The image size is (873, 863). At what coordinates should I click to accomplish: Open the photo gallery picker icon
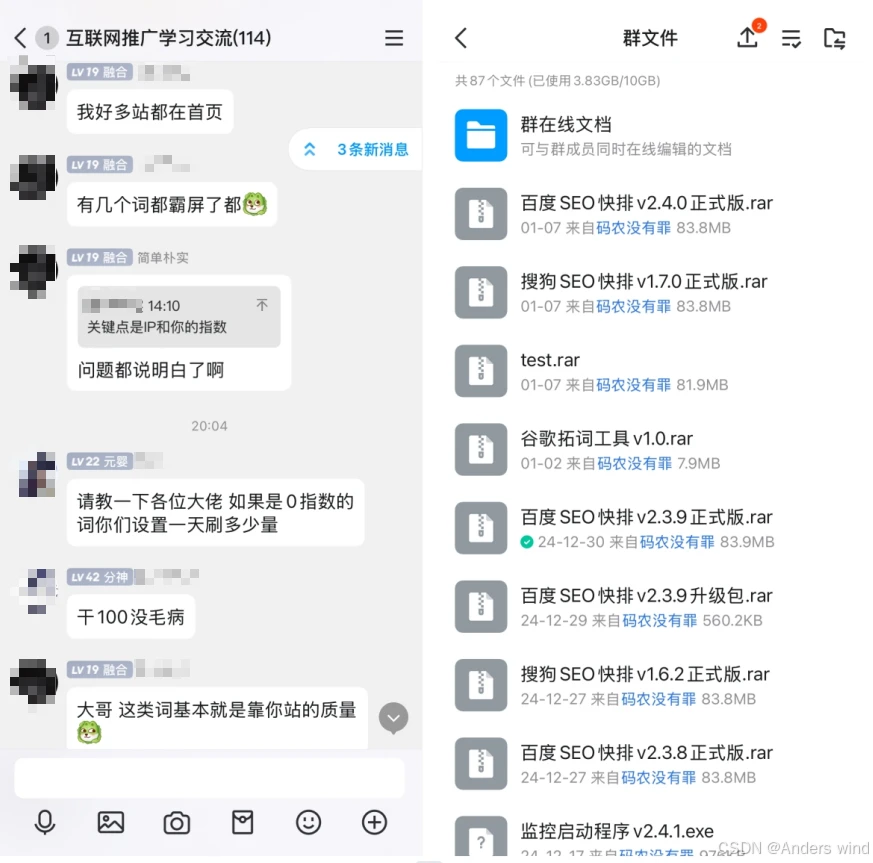111,822
